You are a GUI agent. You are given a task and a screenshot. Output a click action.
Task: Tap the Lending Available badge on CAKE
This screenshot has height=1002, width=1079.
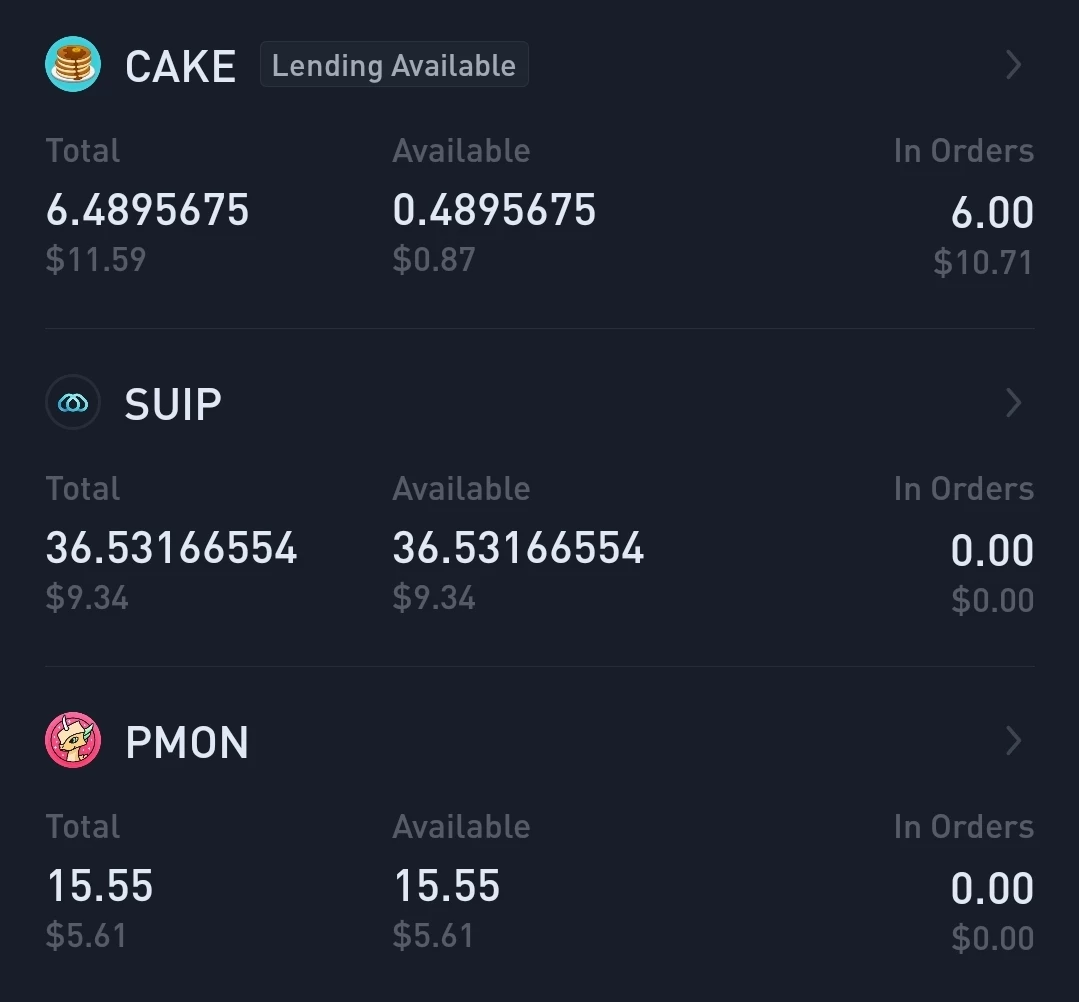(x=394, y=65)
